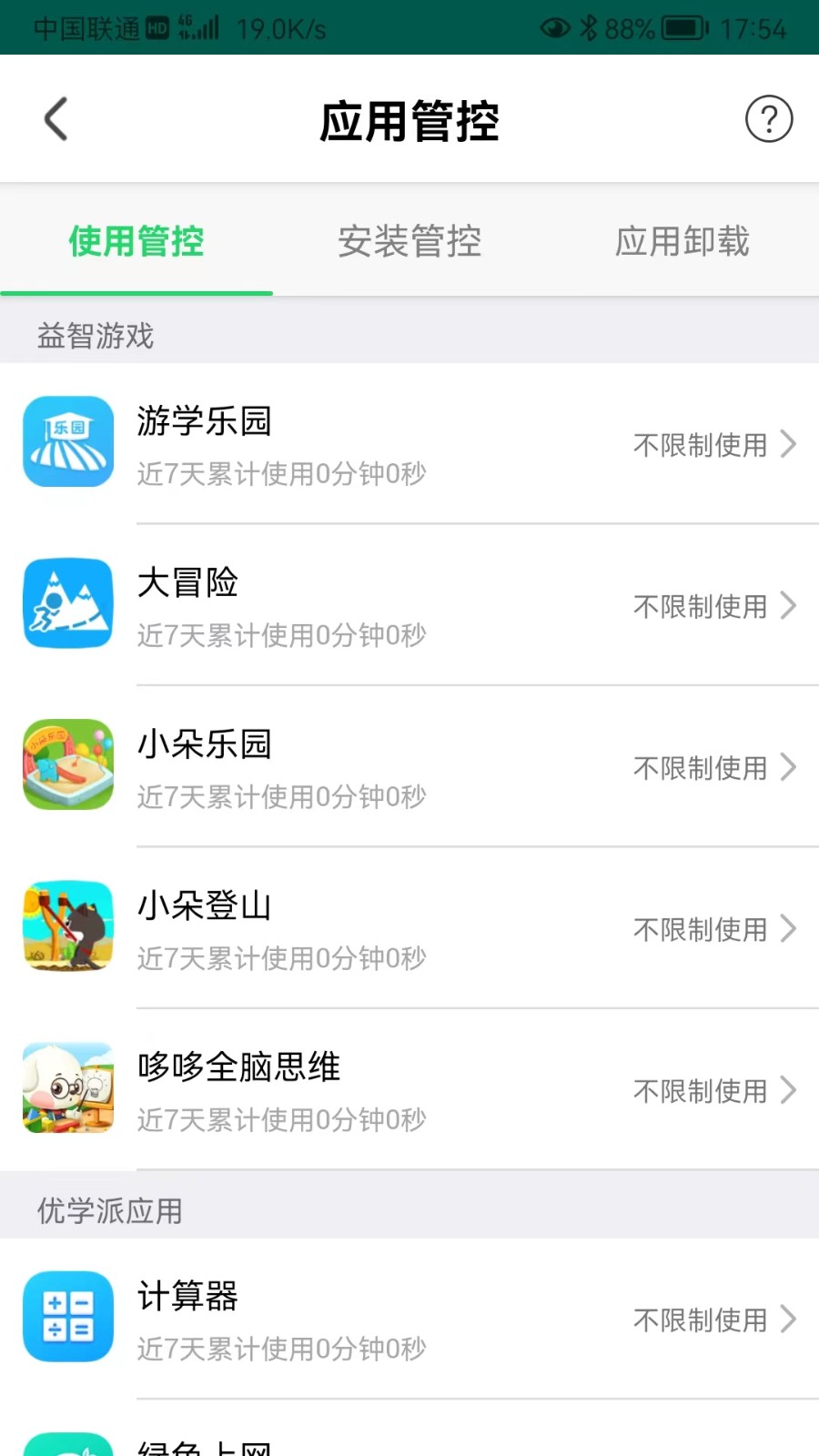
Task: Open the 应用卸载 tab
Action: click(682, 242)
